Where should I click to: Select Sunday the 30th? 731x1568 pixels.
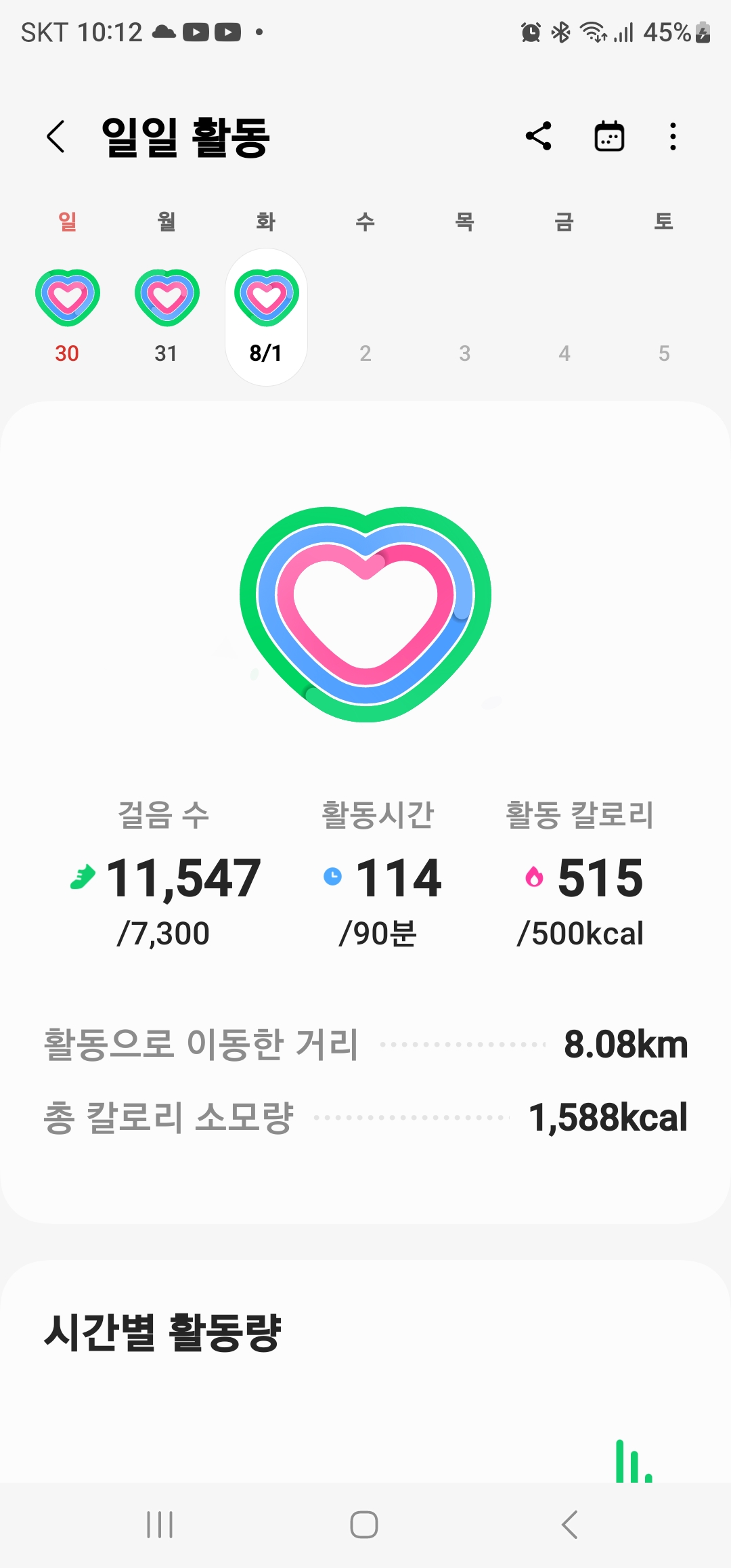coord(67,315)
